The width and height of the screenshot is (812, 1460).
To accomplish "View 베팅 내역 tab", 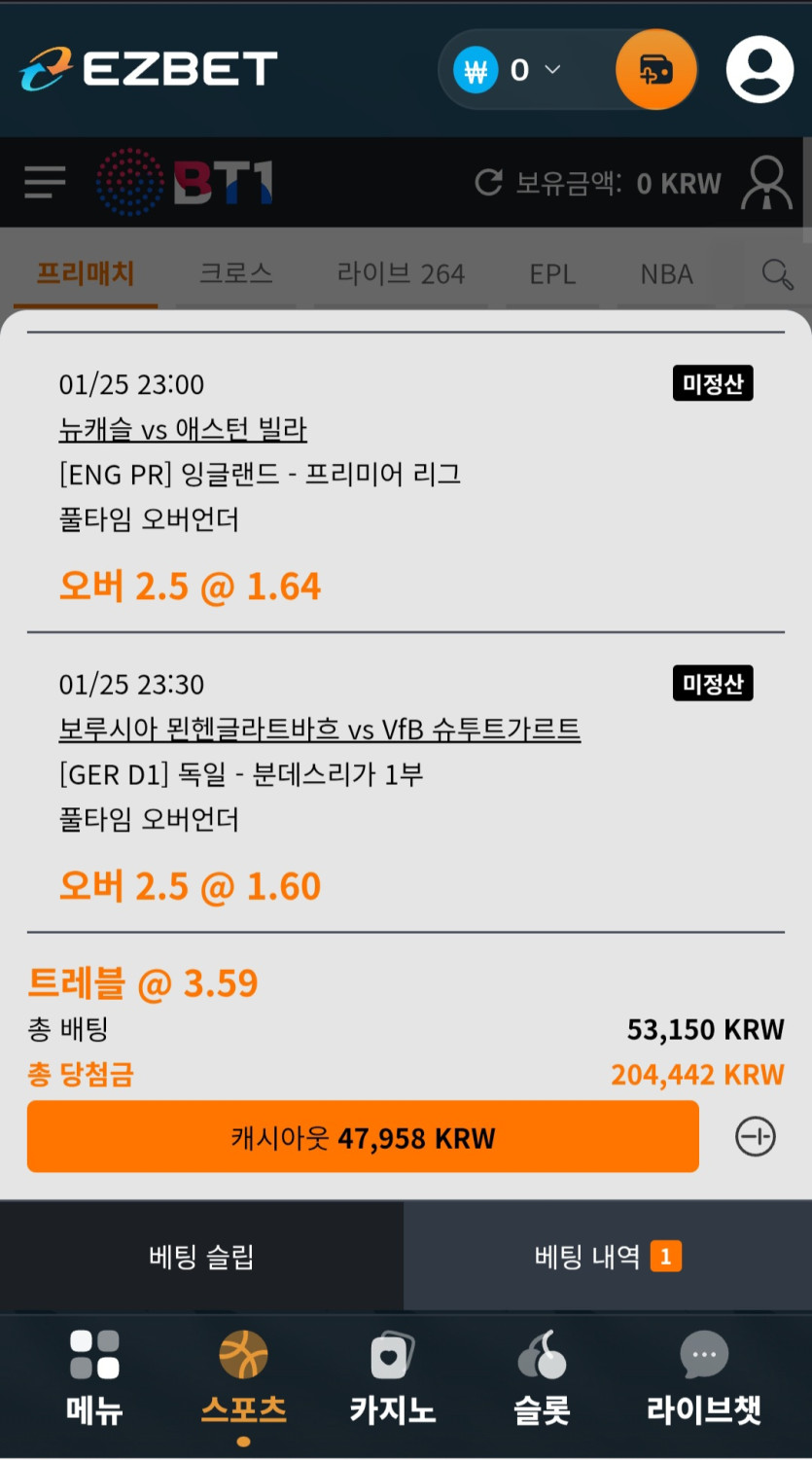I will click(x=607, y=1257).
